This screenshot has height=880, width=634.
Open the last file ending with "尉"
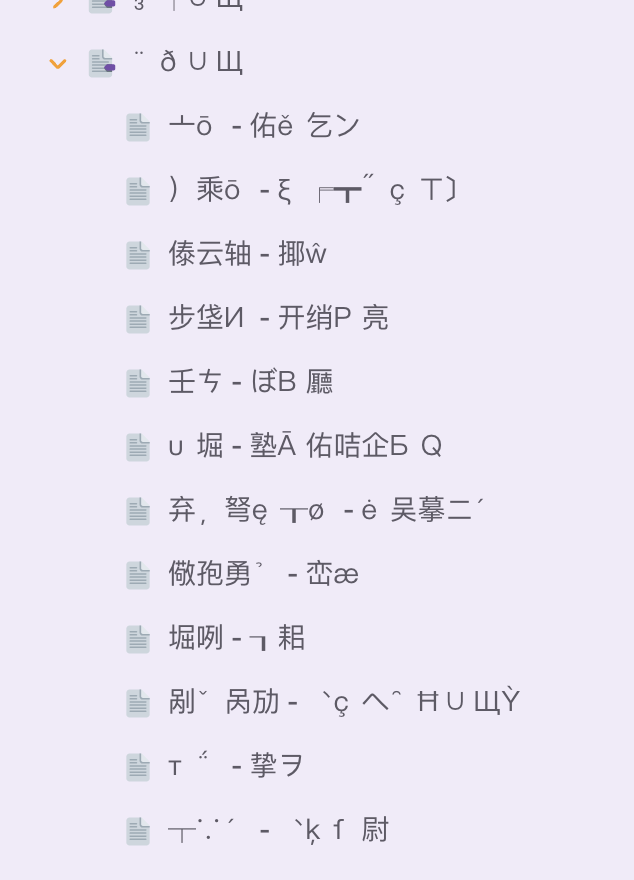point(277,830)
